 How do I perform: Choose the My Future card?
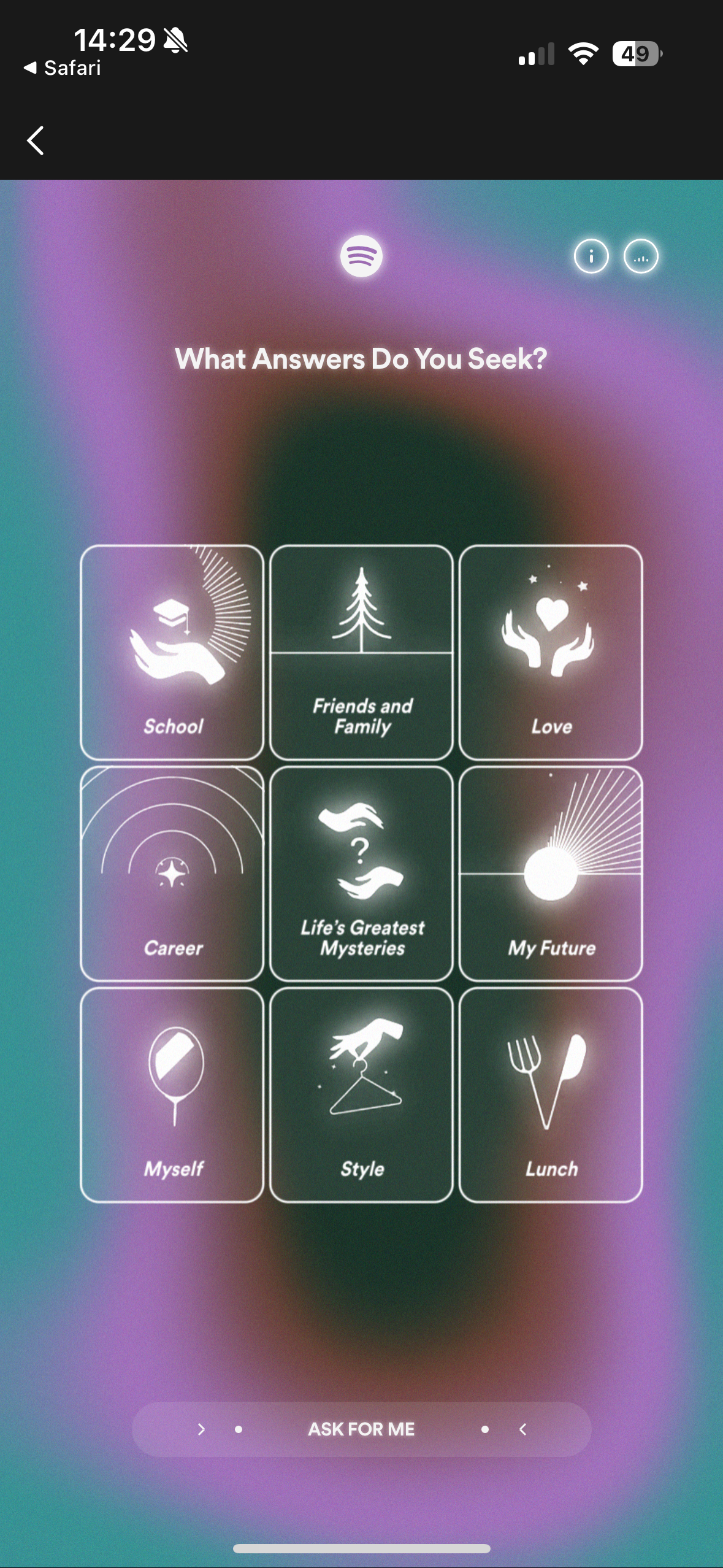[550, 874]
